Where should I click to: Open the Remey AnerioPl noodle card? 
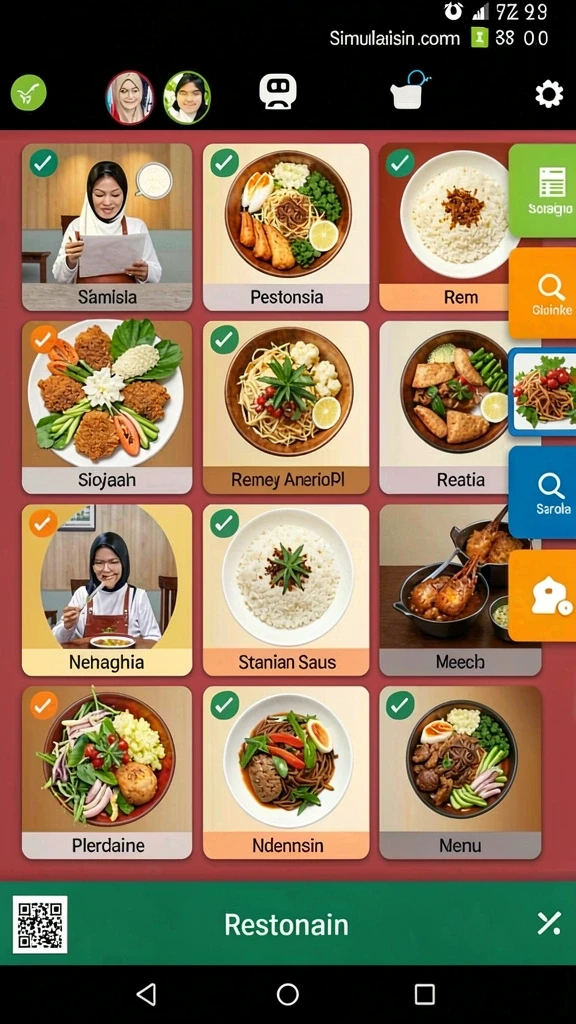(286, 407)
